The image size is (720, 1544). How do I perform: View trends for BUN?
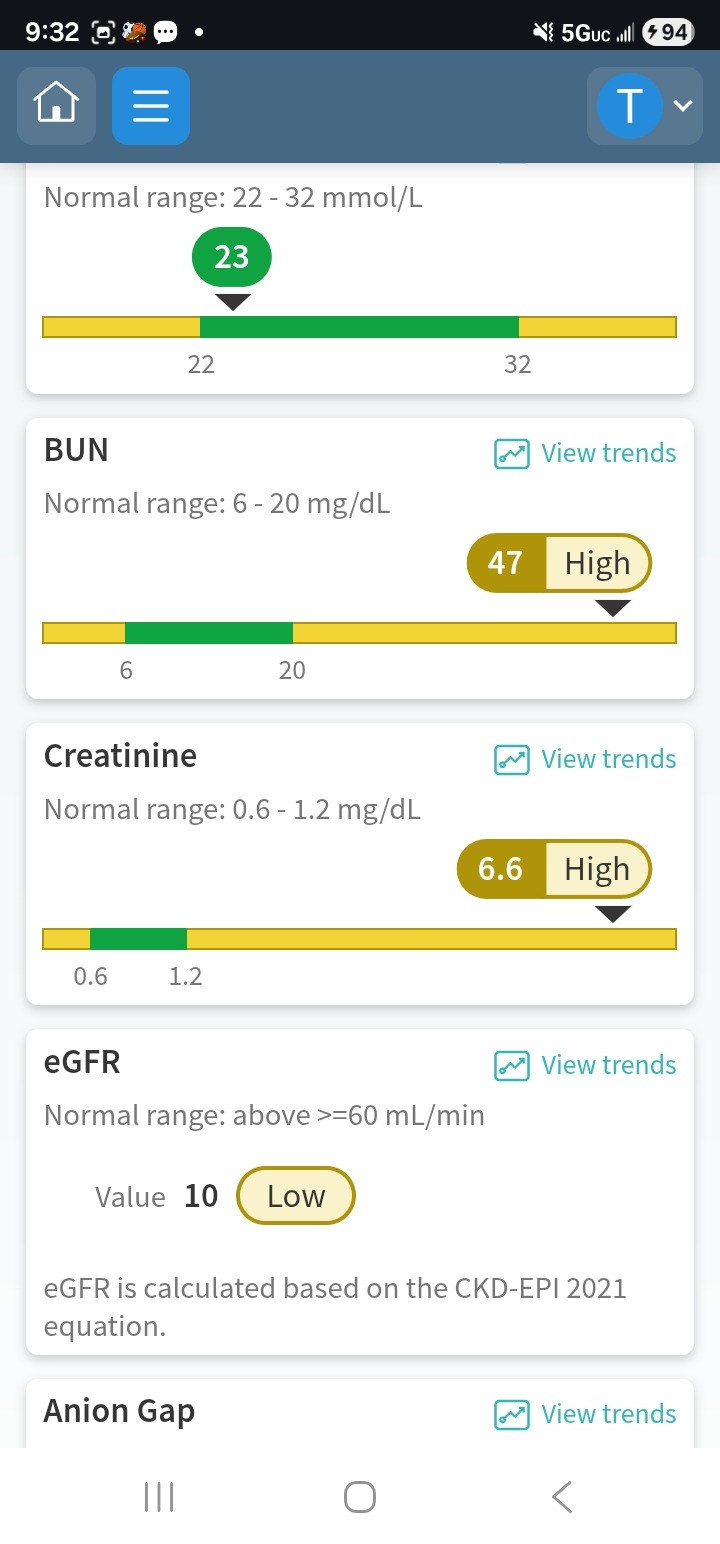coord(586,454)
